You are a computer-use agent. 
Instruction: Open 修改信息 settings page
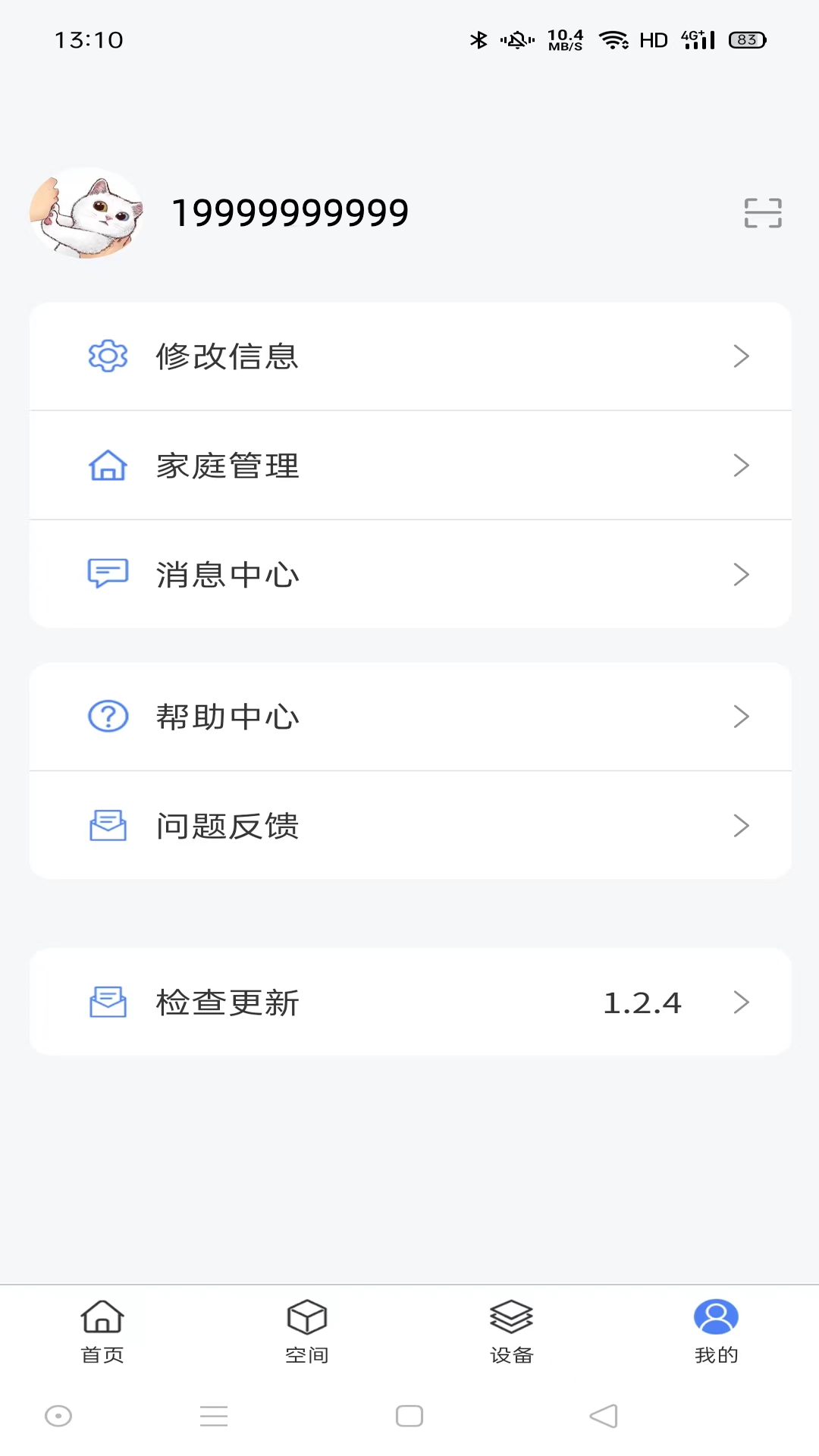227,356
